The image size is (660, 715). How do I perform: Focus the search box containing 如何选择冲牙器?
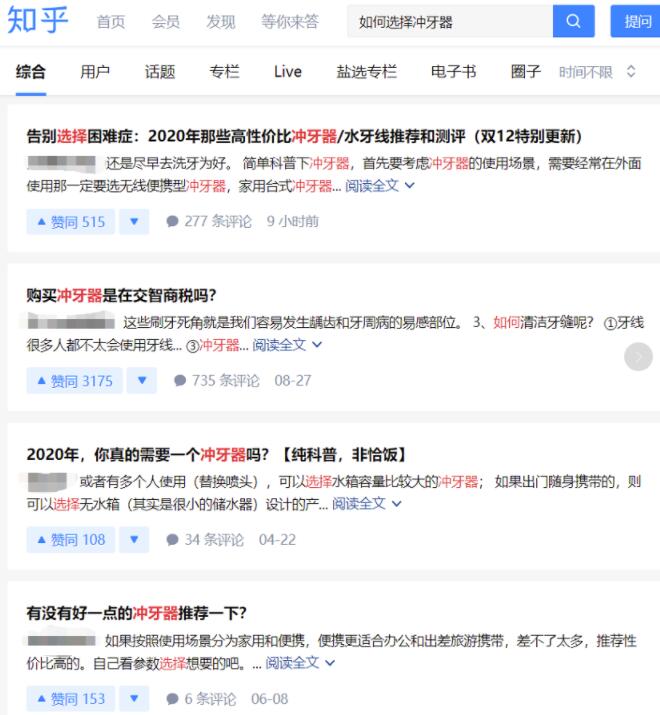450,22
